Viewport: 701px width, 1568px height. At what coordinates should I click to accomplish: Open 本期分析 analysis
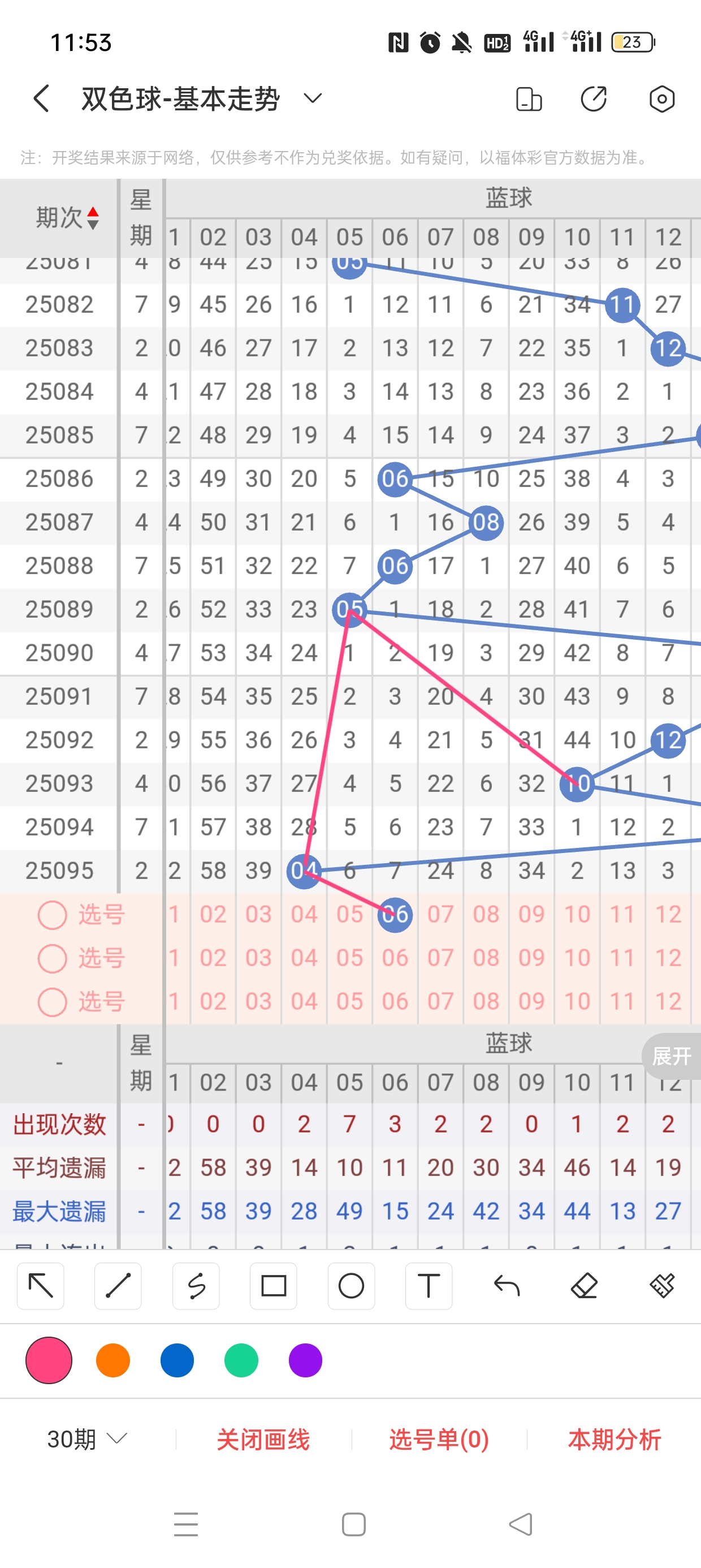point(614,1439)
